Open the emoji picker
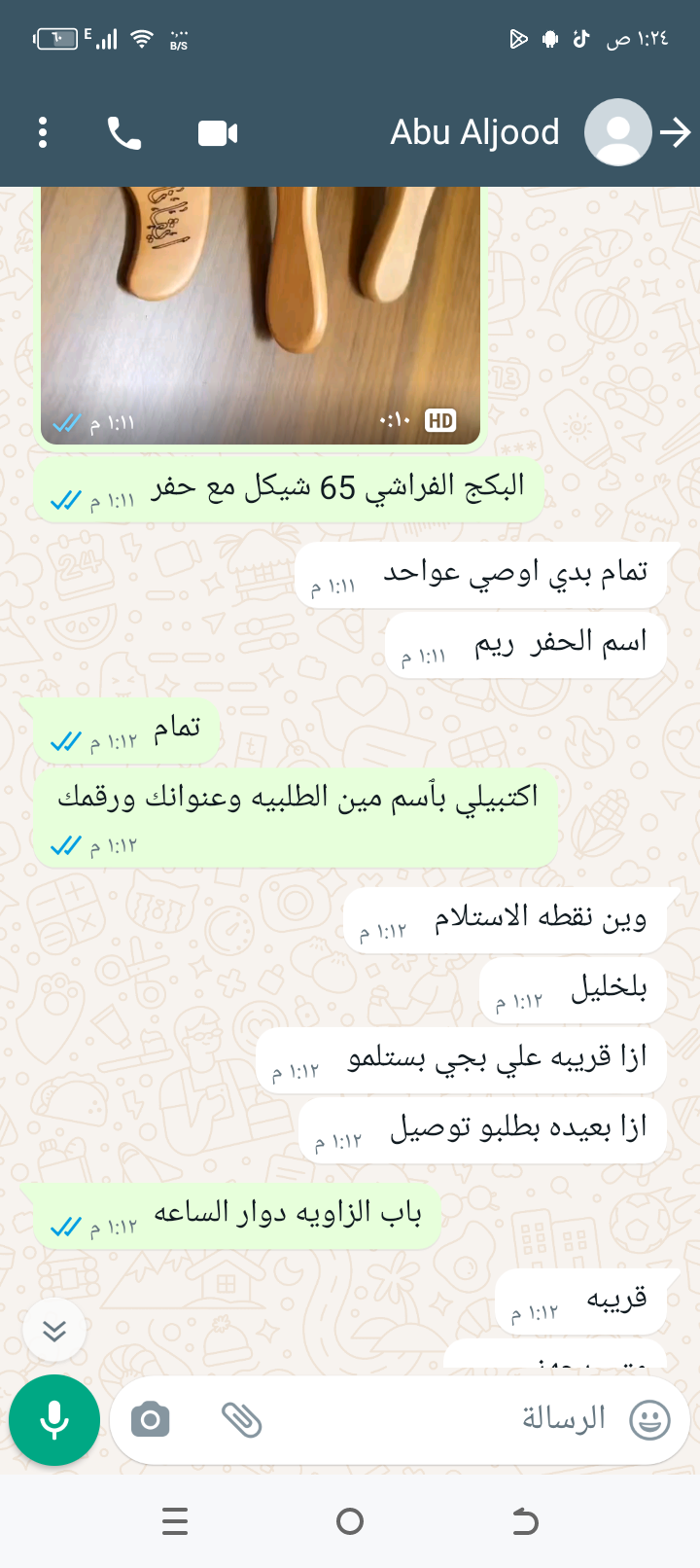700x1568 pixels. tap(649, 1420)
